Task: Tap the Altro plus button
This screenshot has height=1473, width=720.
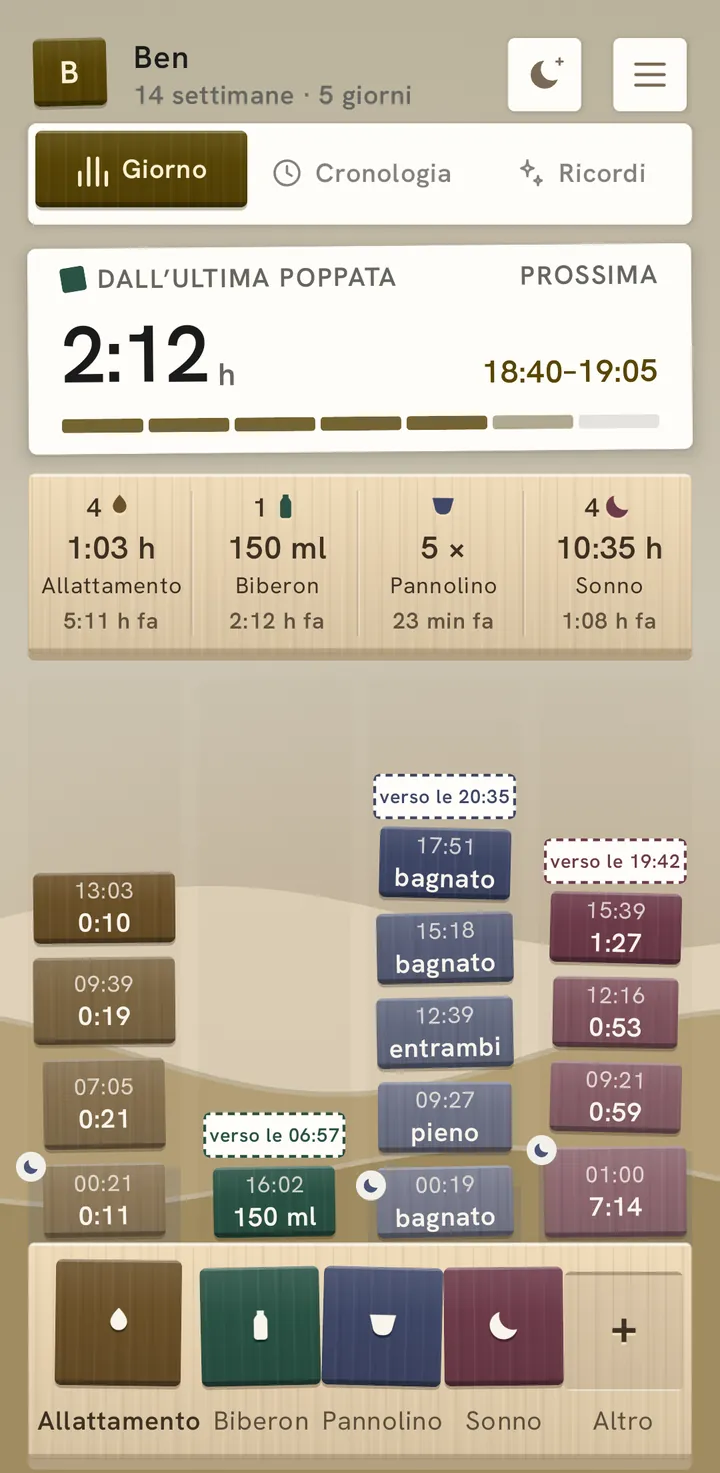Action: coord(624,1331)
